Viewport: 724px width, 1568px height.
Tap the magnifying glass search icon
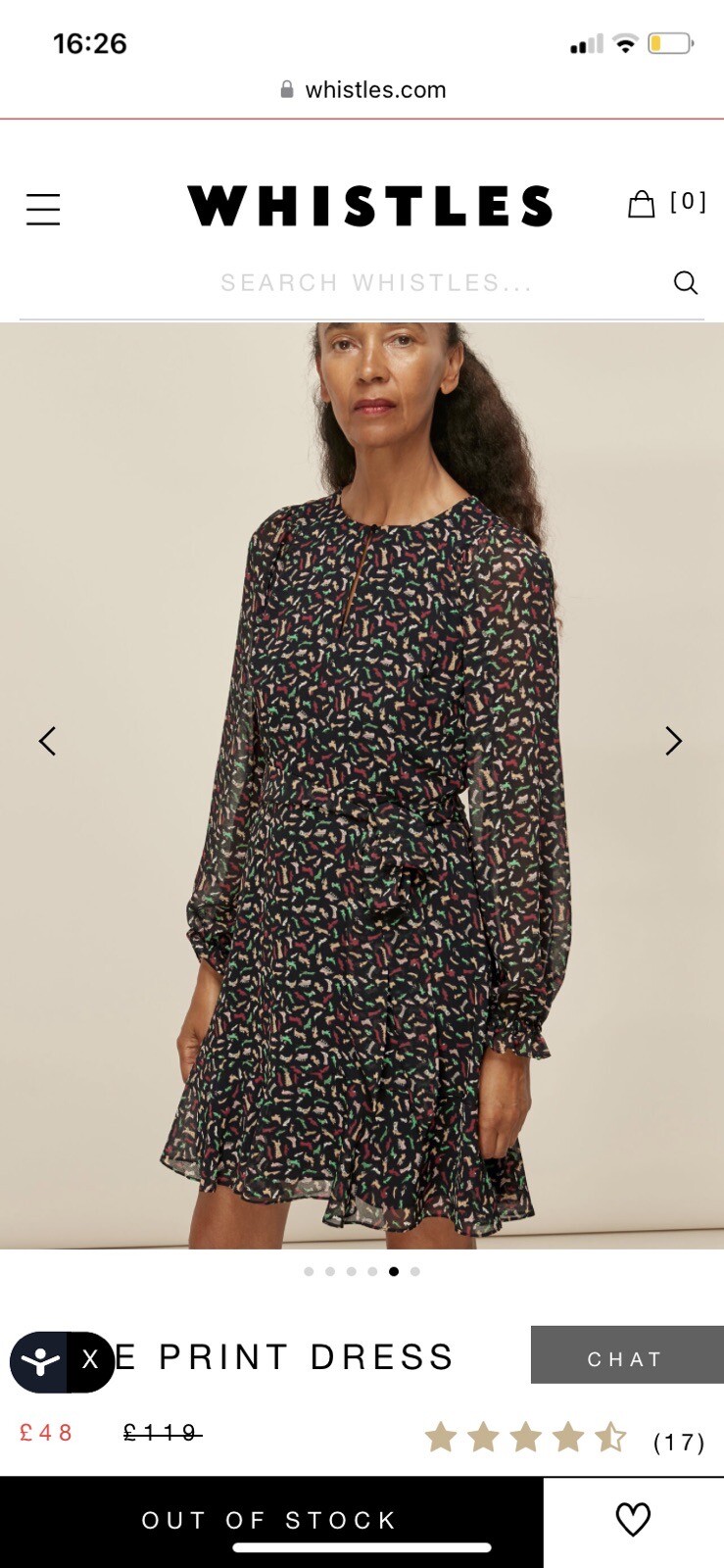685,283
